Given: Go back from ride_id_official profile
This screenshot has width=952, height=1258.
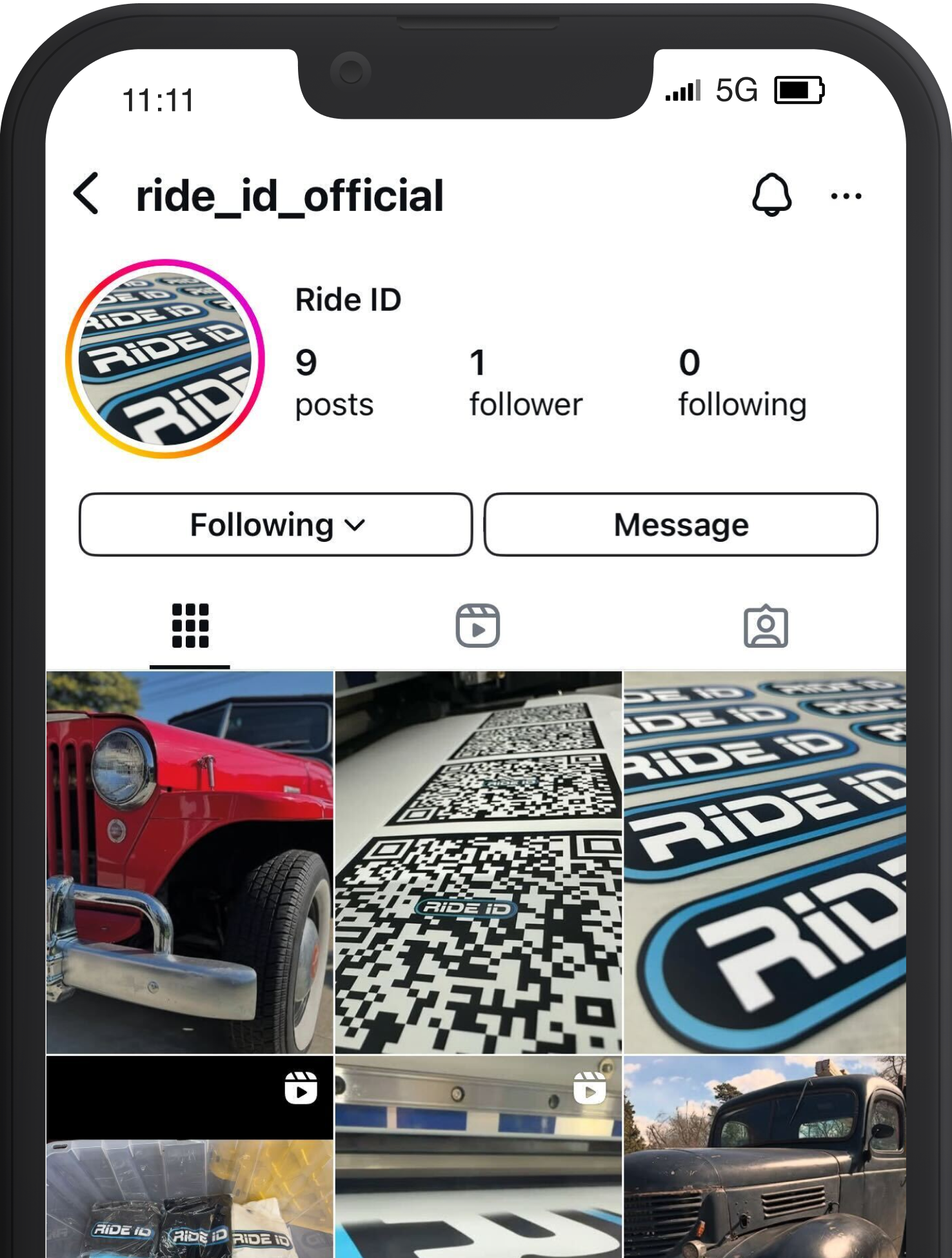Looking at the screenshot, I should click(86, 194).
